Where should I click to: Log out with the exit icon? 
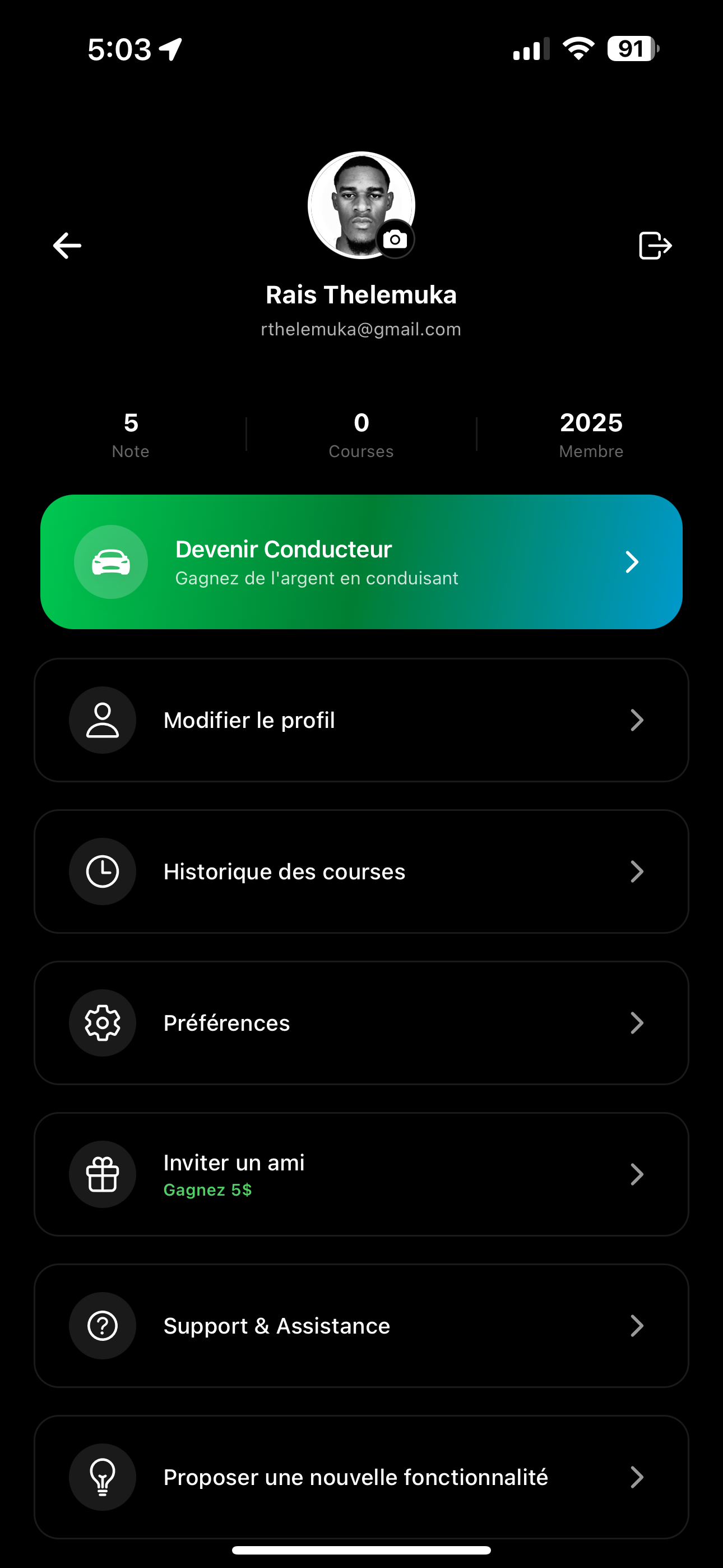point(655,246)
